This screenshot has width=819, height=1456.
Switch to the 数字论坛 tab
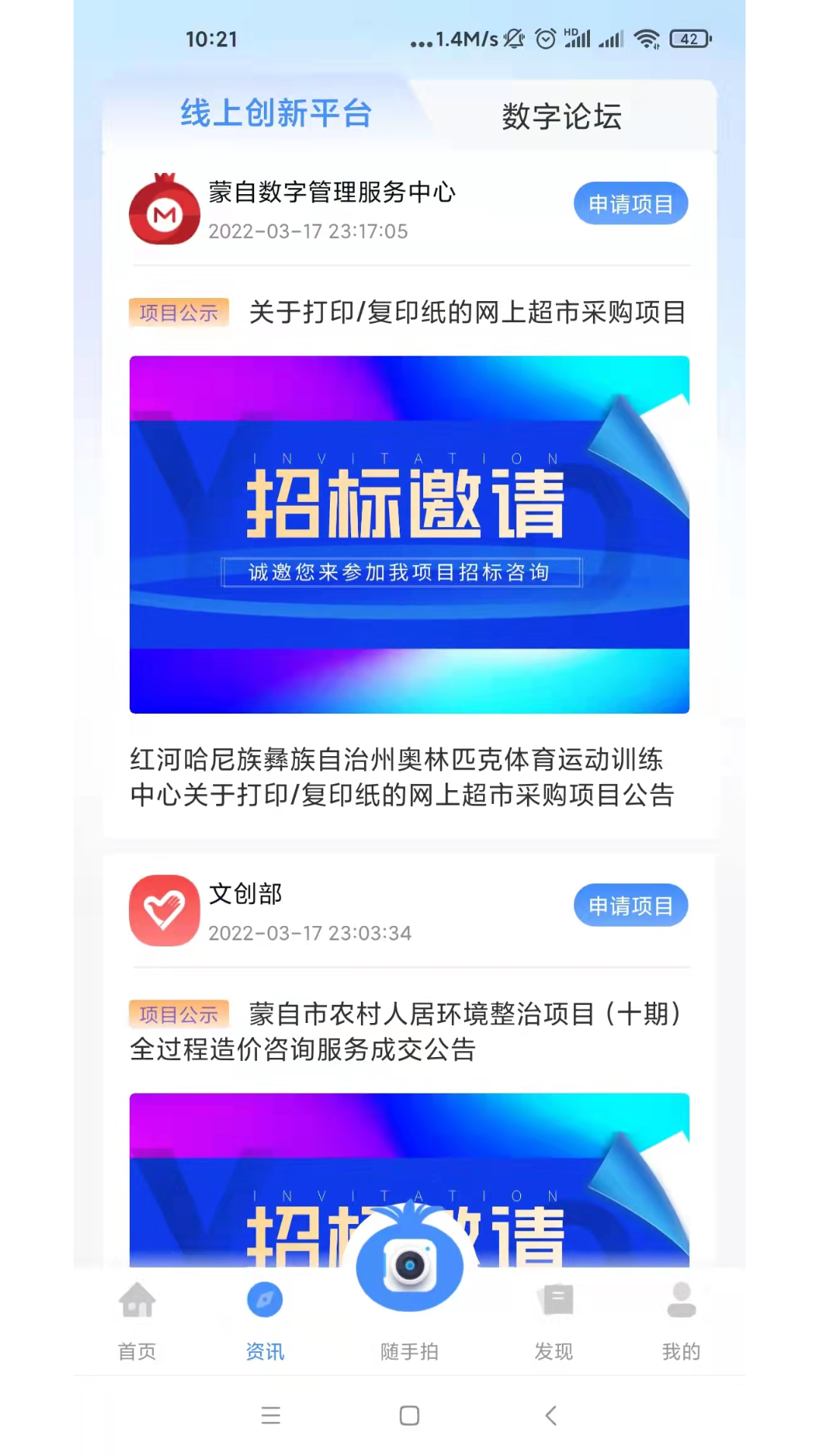tap(562, 117)
